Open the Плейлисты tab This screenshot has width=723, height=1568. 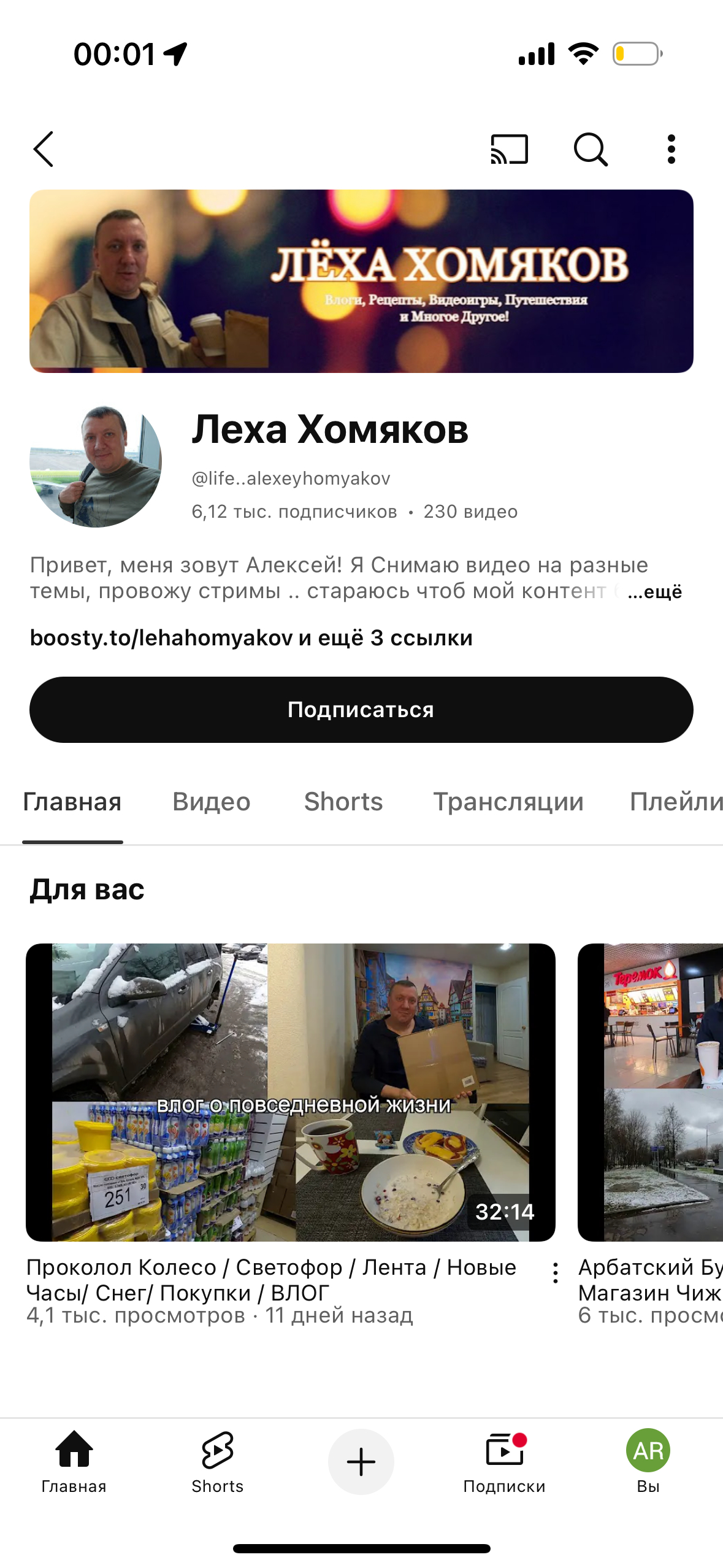pyautogui.click(x=676, y=802)
